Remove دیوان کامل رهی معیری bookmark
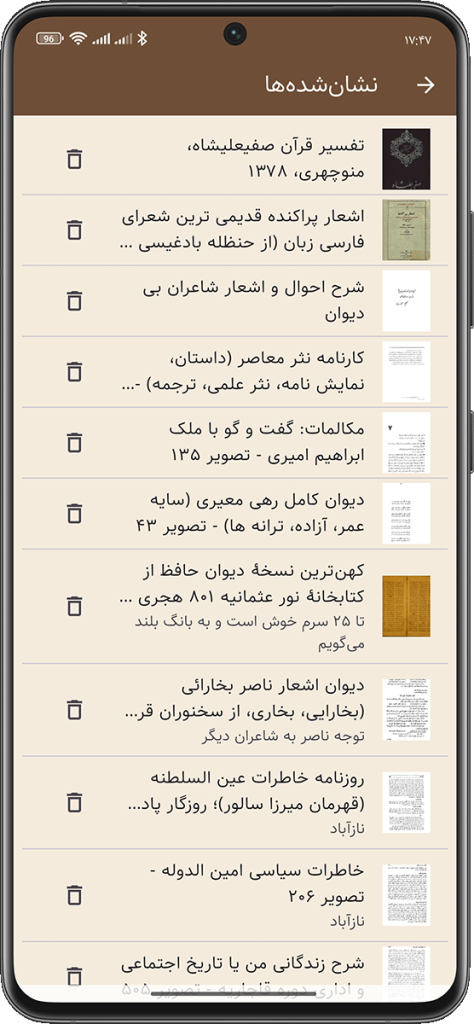This screenshot has height=1024, width=474. point(74,514)
